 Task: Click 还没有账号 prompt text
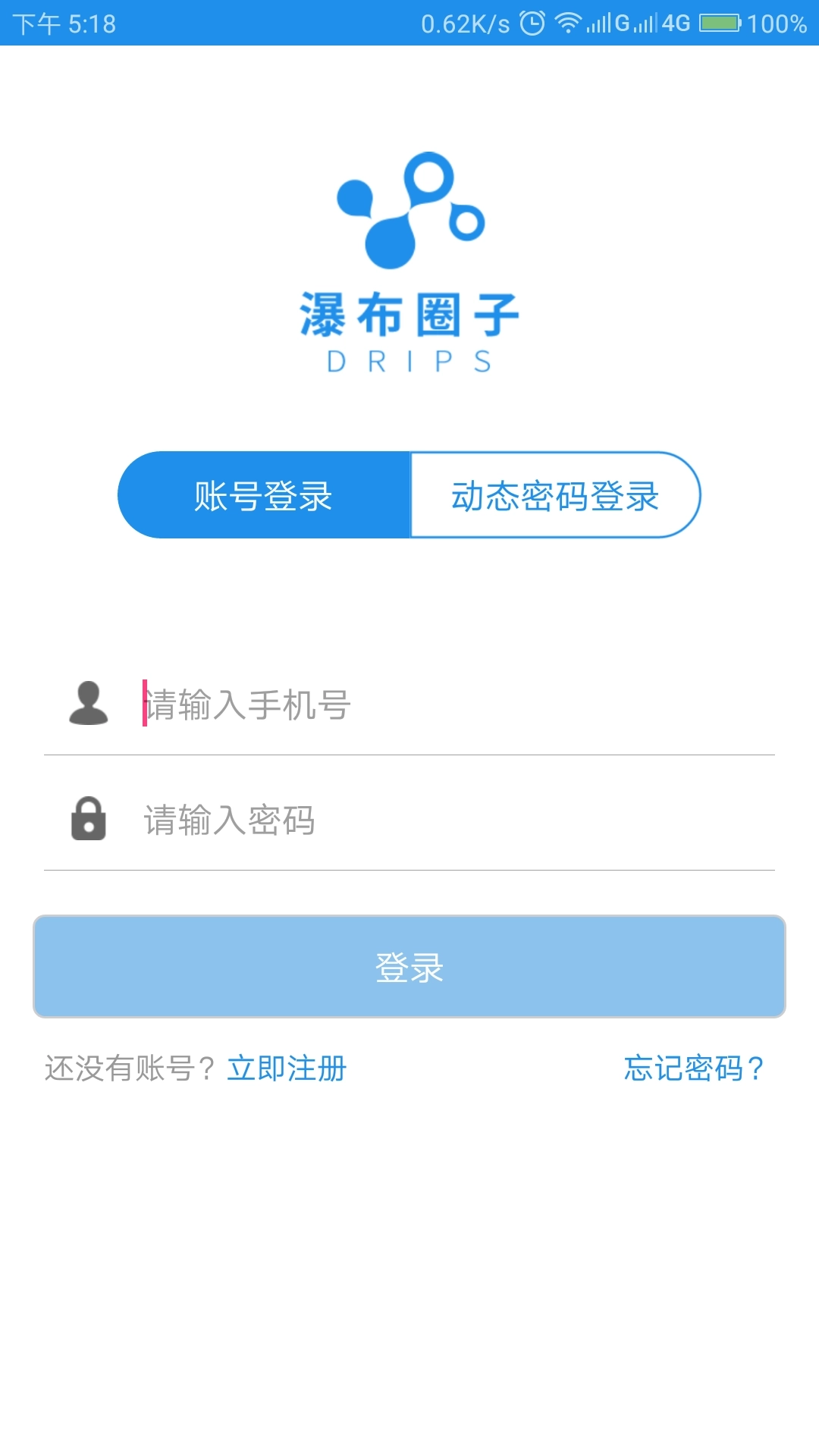click(x=129, y=1068)
